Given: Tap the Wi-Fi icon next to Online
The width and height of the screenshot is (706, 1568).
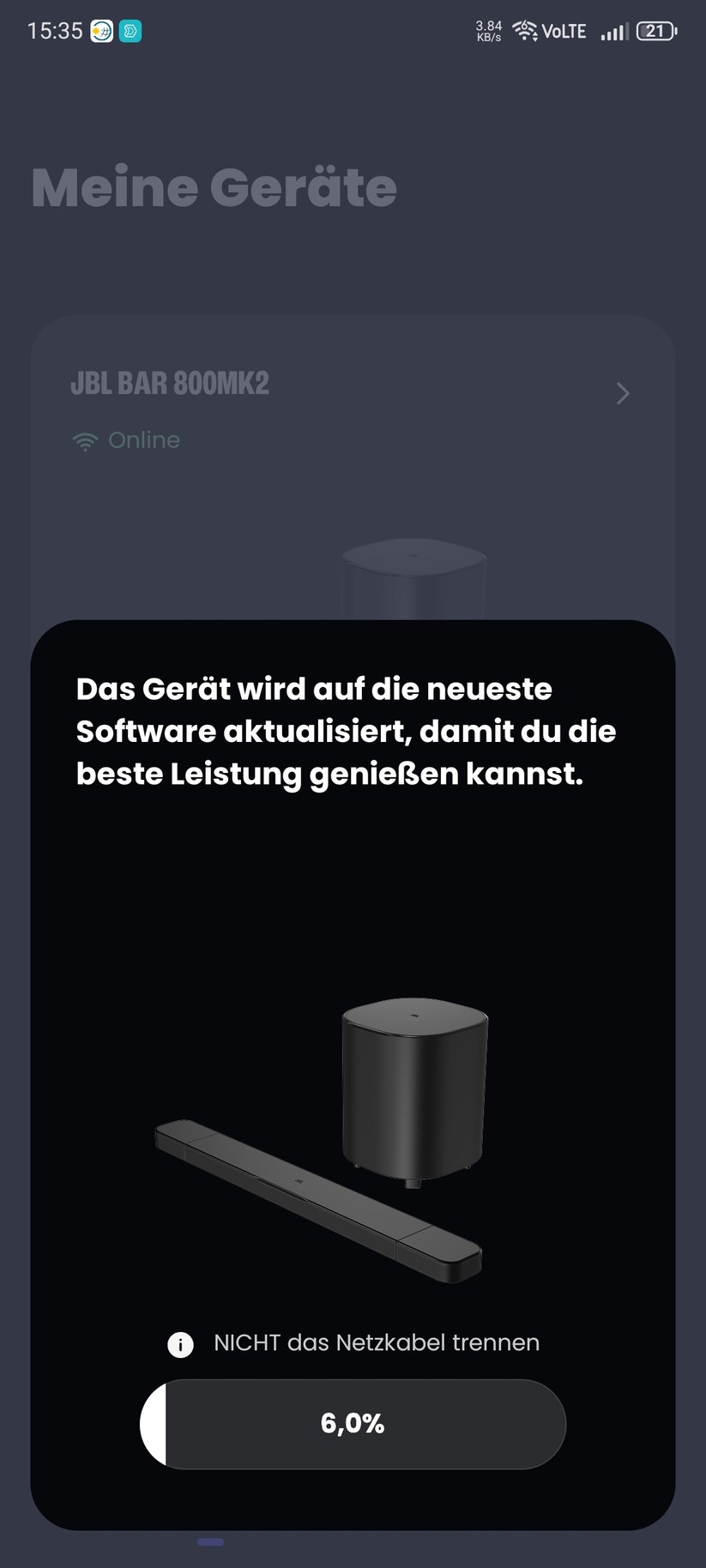Looking at the screenshot, I should coord(85,440).
